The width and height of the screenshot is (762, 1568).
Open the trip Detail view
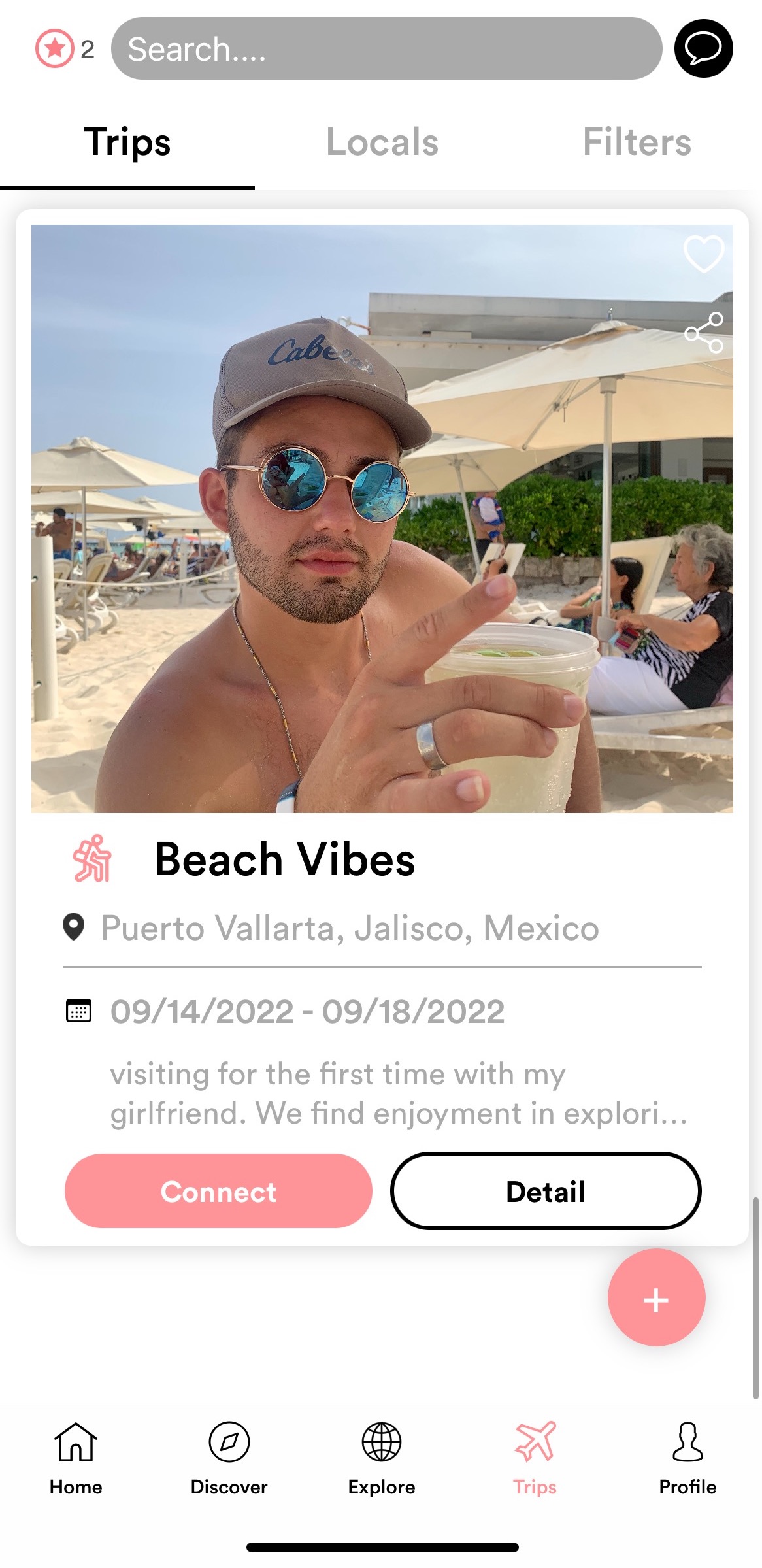[x=546, y=1191]
